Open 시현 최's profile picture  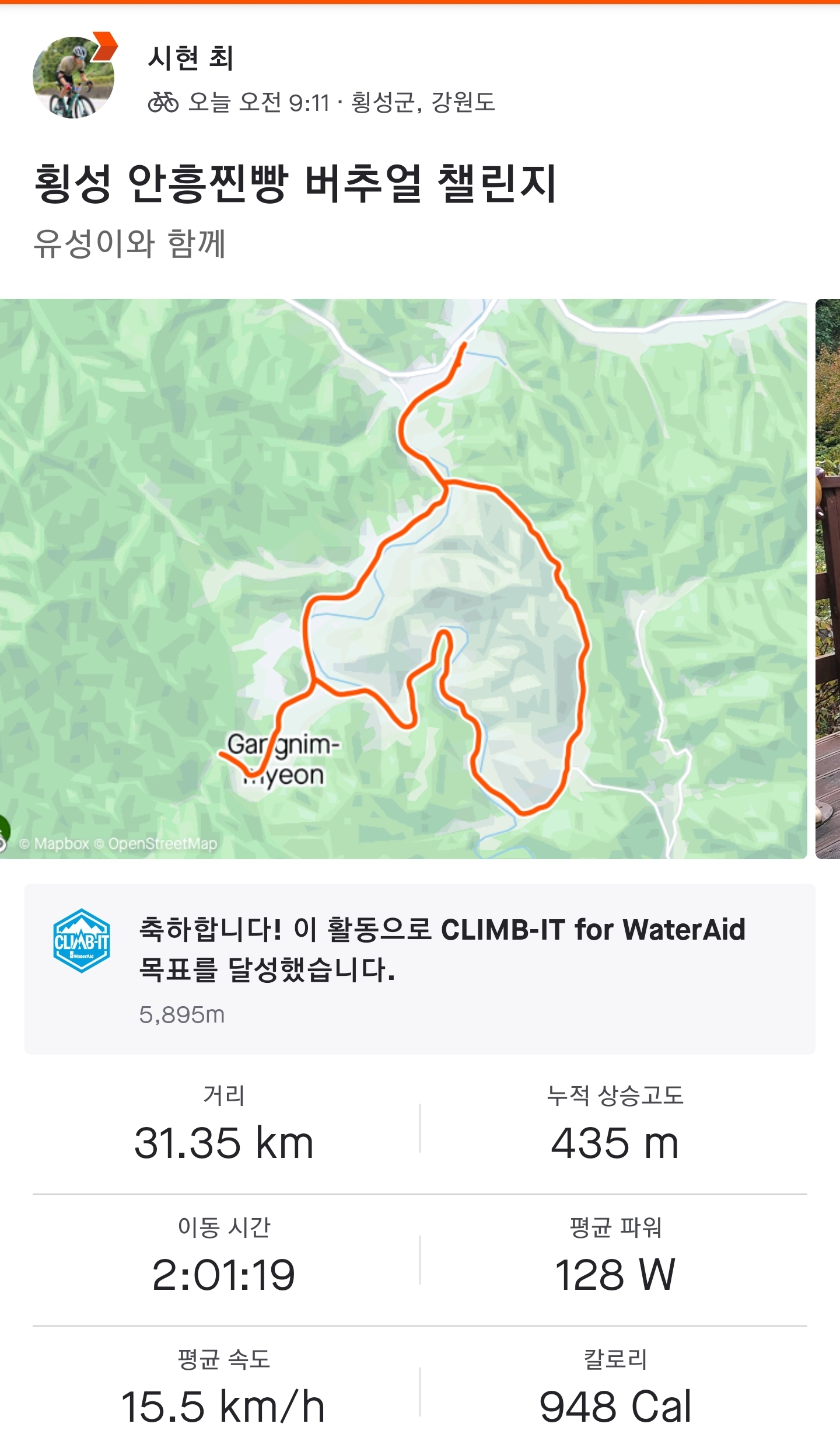coord(73,78)
